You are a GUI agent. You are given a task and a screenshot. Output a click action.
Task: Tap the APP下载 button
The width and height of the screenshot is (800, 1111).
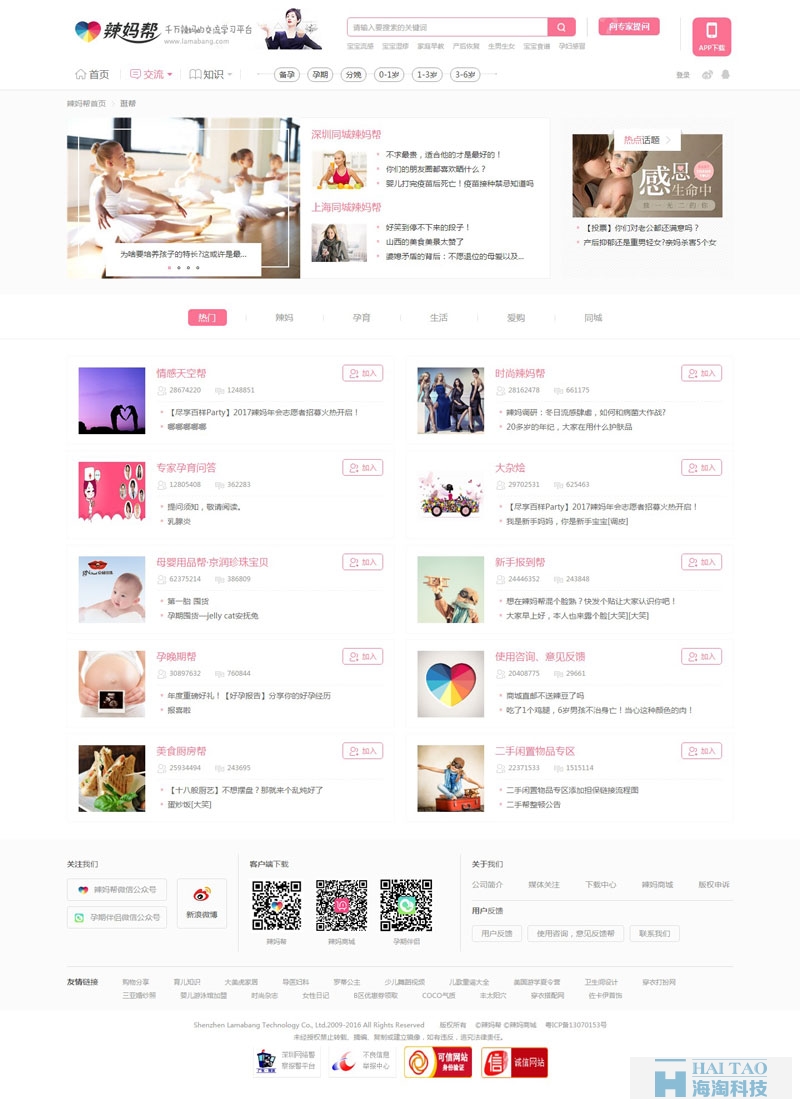[x=711, y=37]
